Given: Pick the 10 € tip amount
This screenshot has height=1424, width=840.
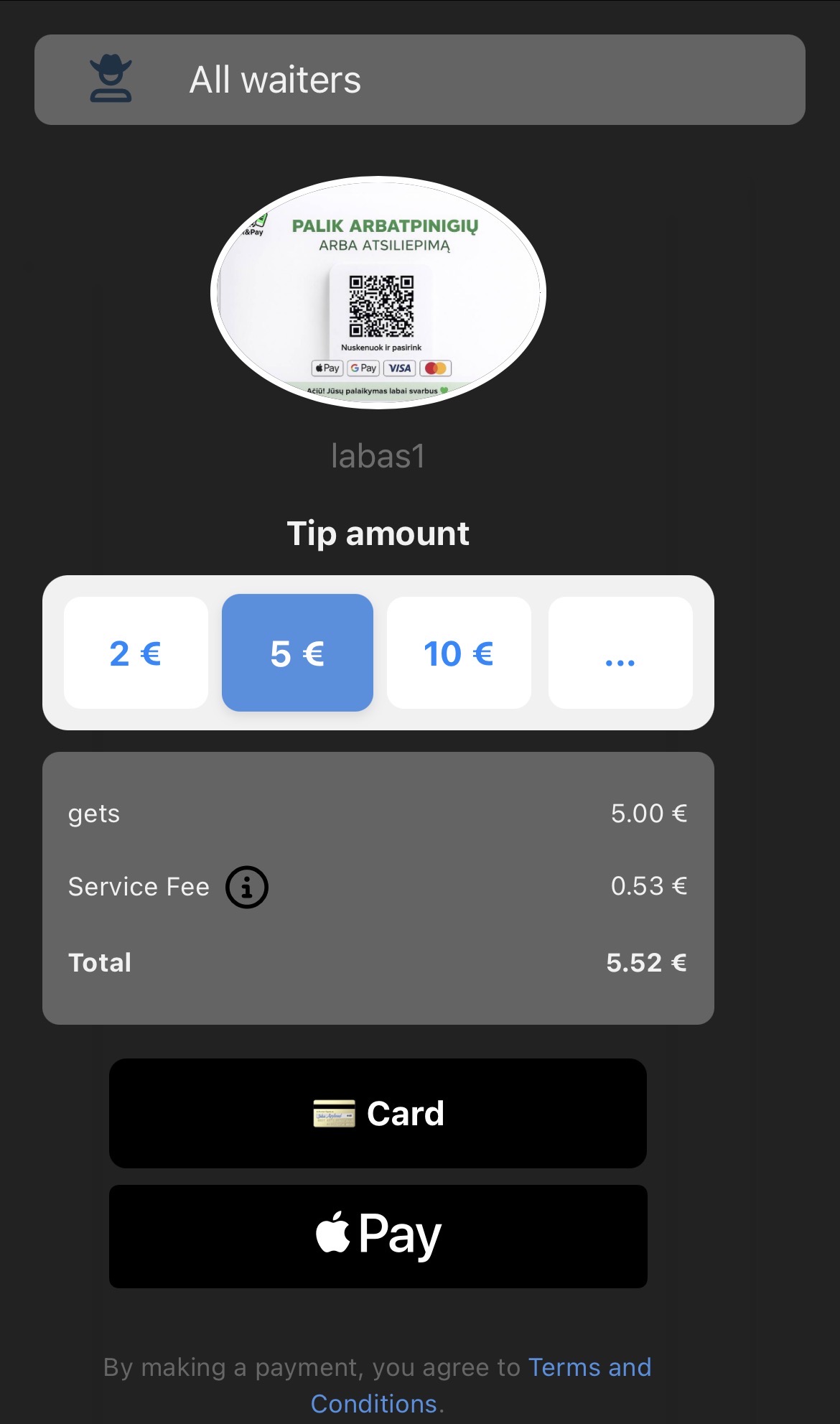Looking at the screenshot, I should (x=459, y=653).
